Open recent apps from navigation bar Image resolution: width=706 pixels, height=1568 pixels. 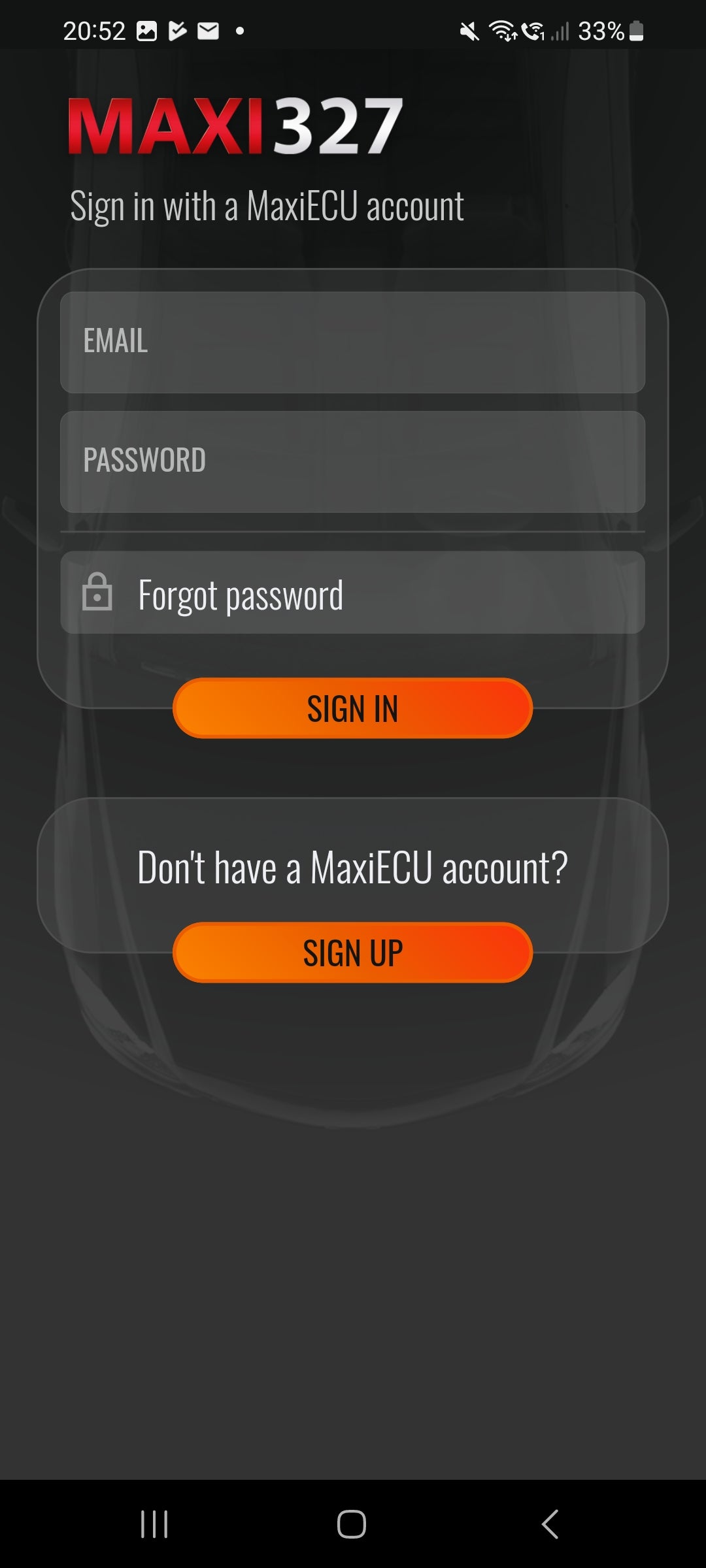tap(154, 1524)
